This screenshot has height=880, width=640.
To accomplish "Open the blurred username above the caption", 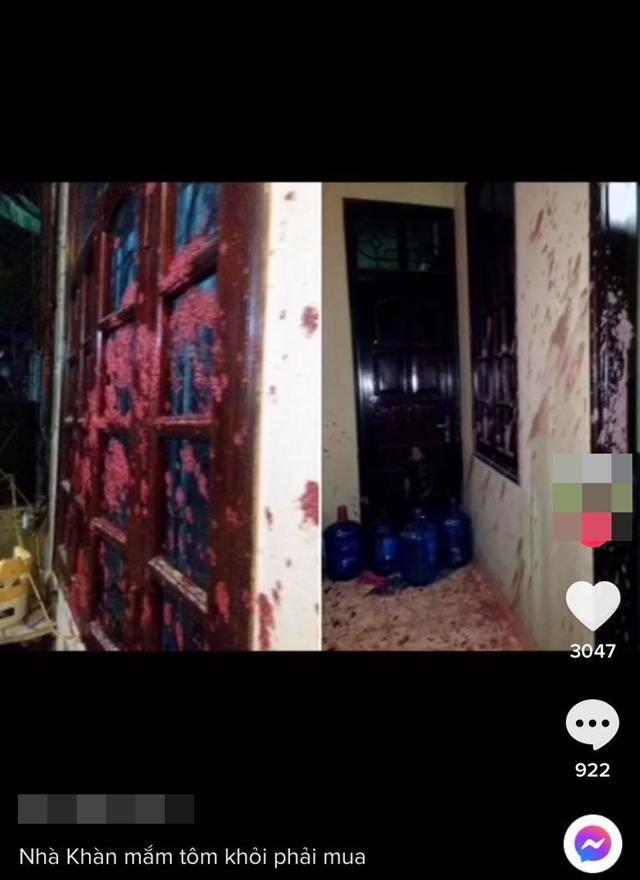I will [x=106, y=809].
